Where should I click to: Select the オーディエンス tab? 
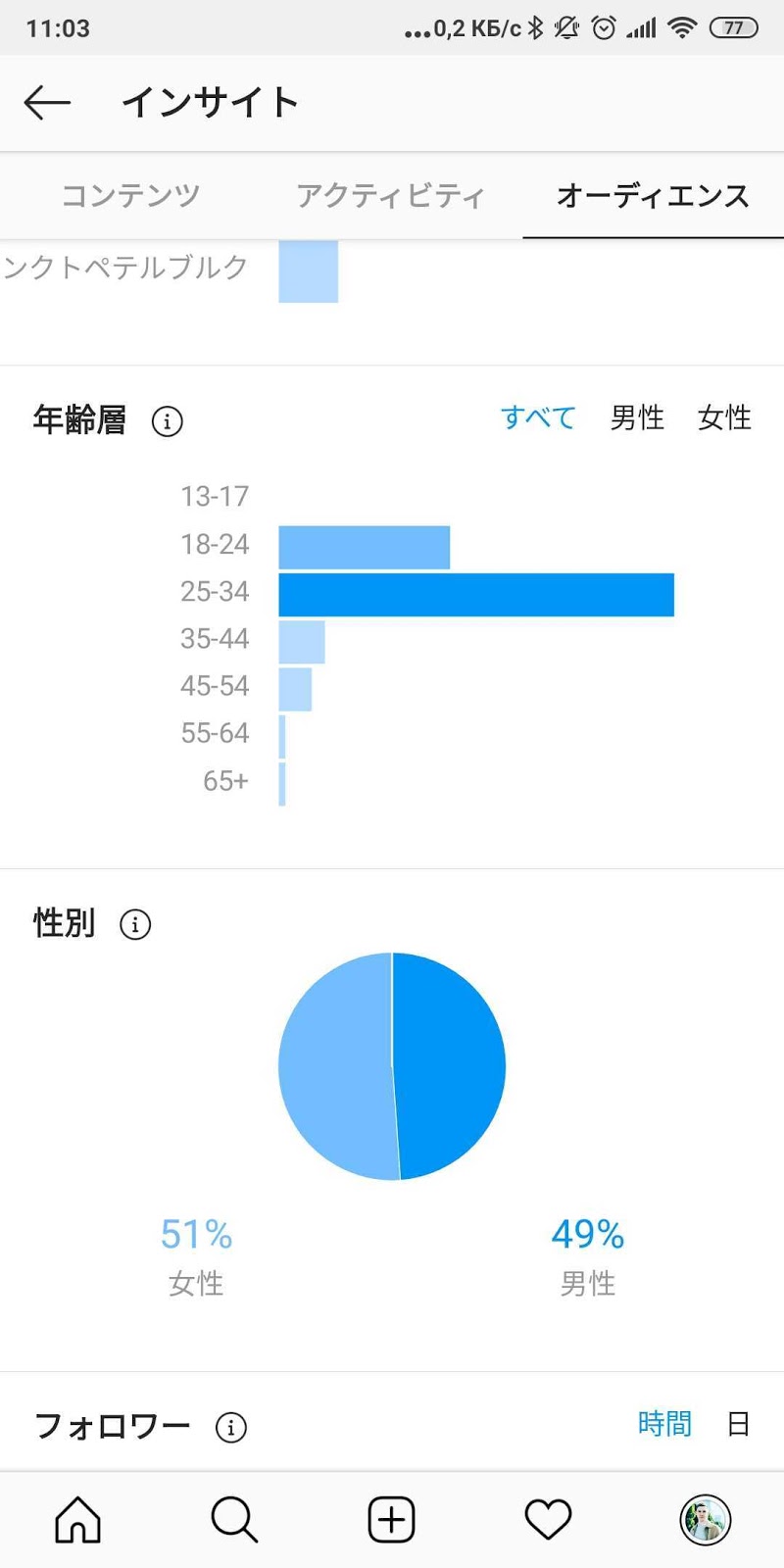[x=653, y=195]
